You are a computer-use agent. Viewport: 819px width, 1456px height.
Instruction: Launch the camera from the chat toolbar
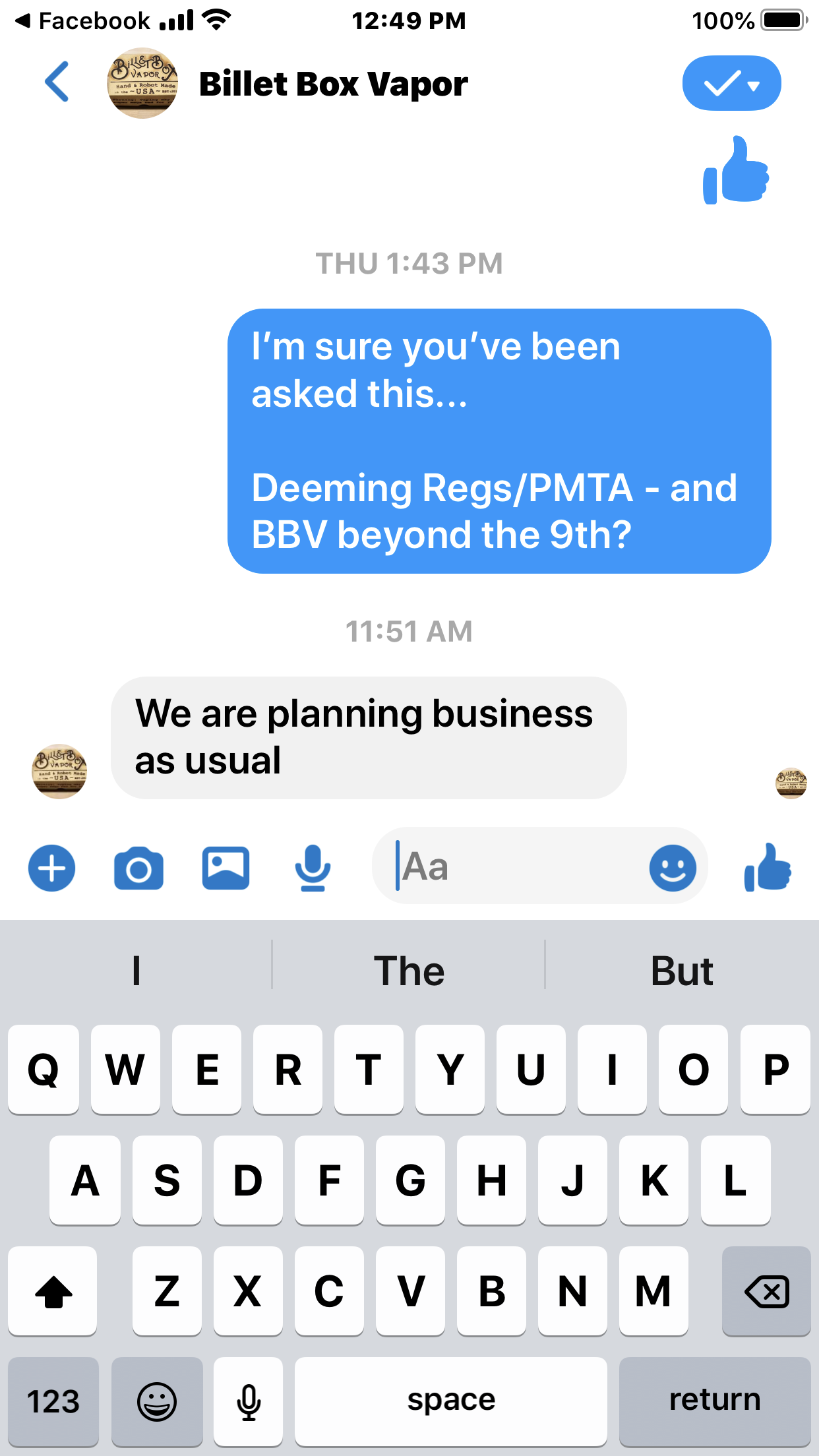(138, 868)
